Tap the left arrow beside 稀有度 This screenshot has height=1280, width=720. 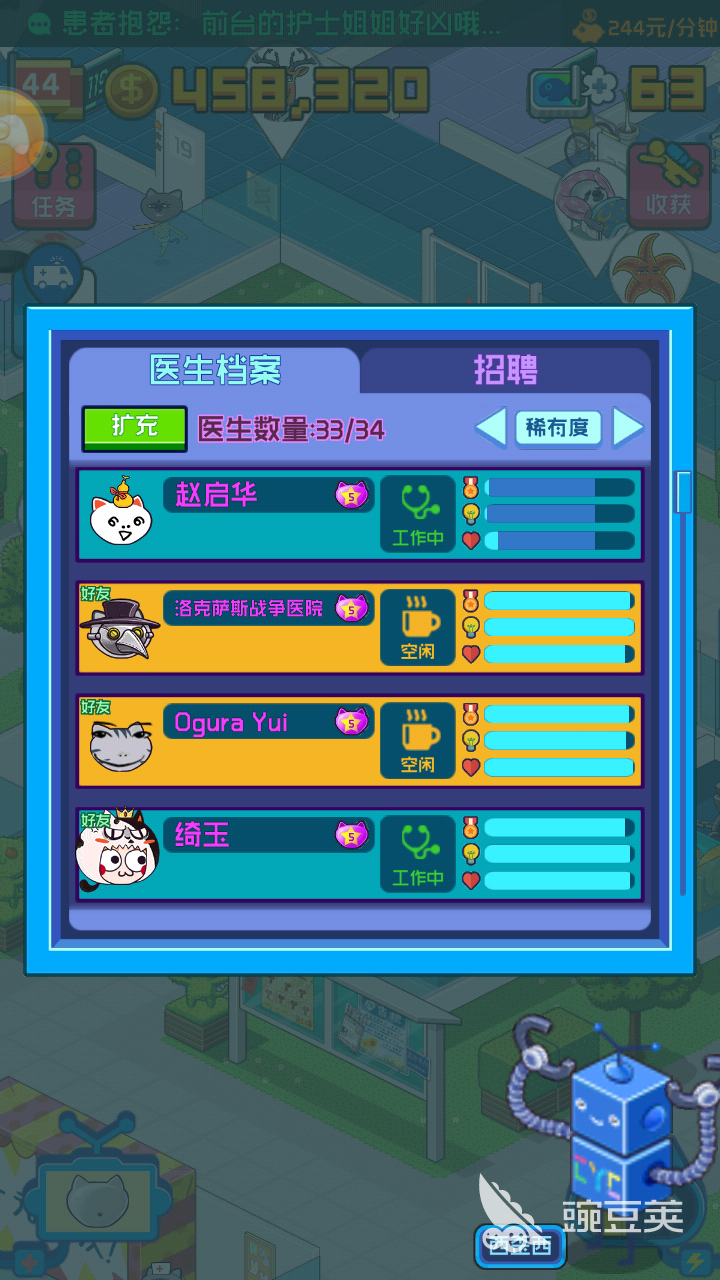tap(491, 428)
